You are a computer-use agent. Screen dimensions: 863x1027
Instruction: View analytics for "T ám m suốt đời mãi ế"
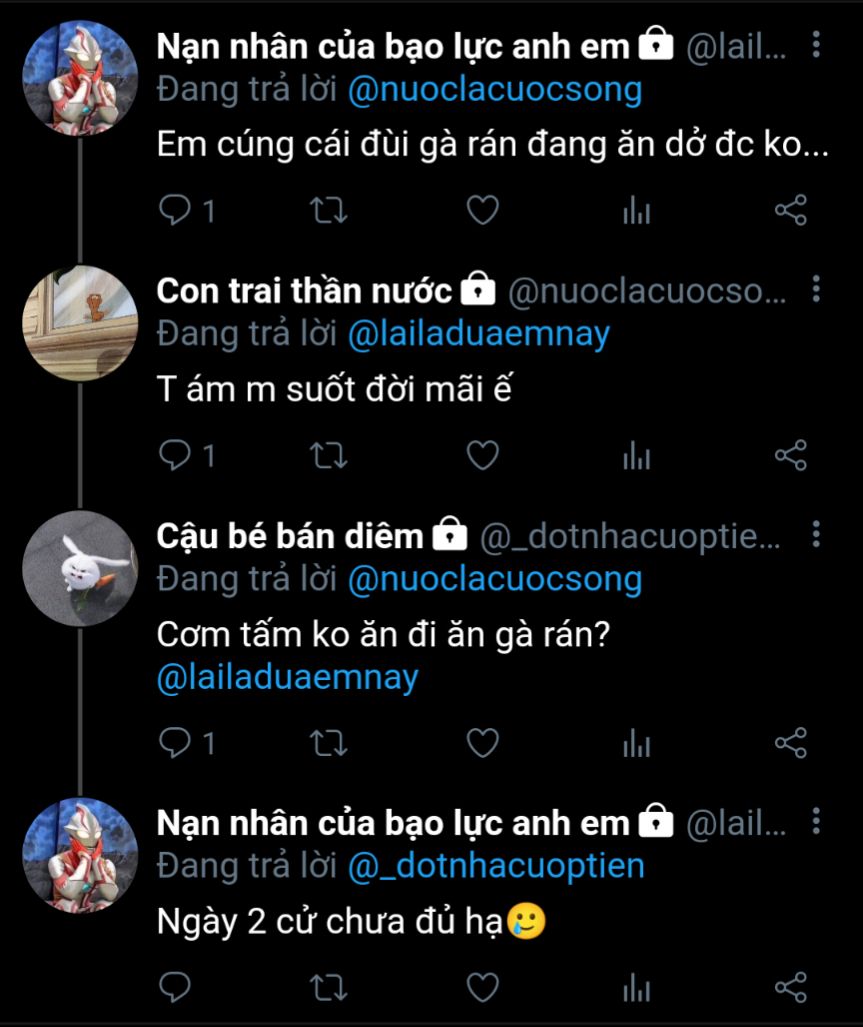(637, 456)
